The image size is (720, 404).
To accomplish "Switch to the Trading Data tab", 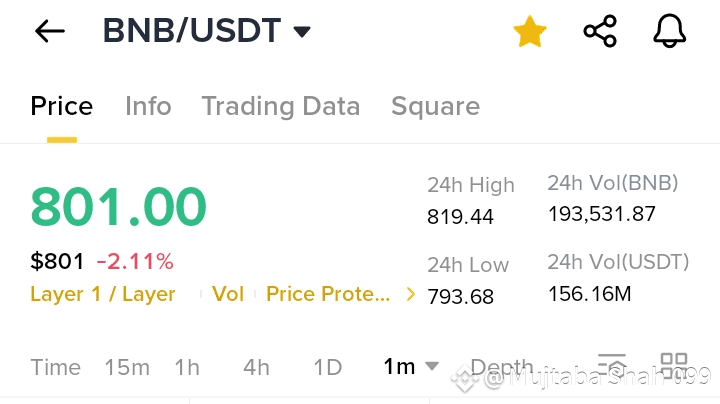I will pos(280,106).
